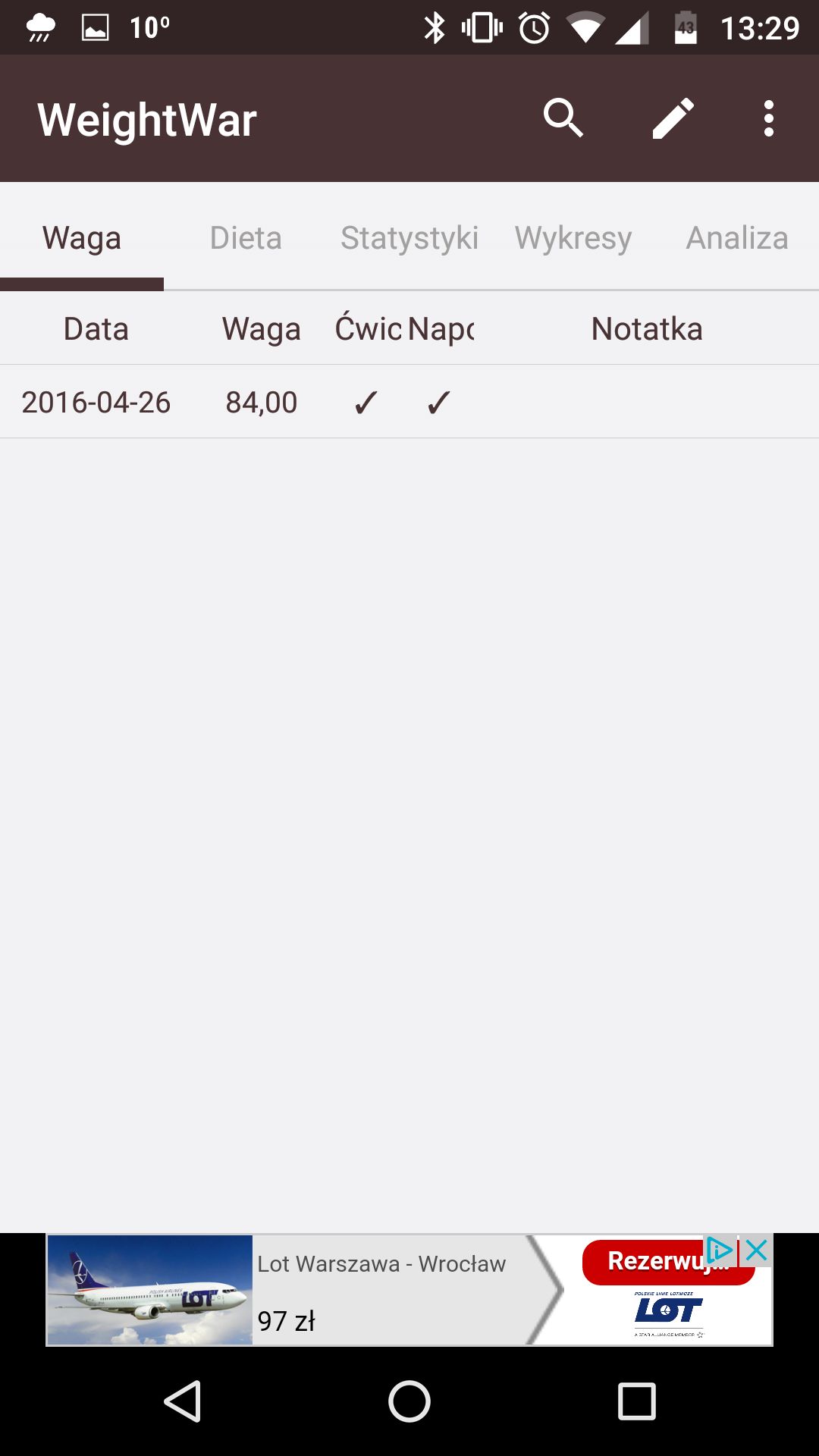Switch to the Dieta tab
Image resolution: width=819 pixels, height=1456 pixels.
246,237
